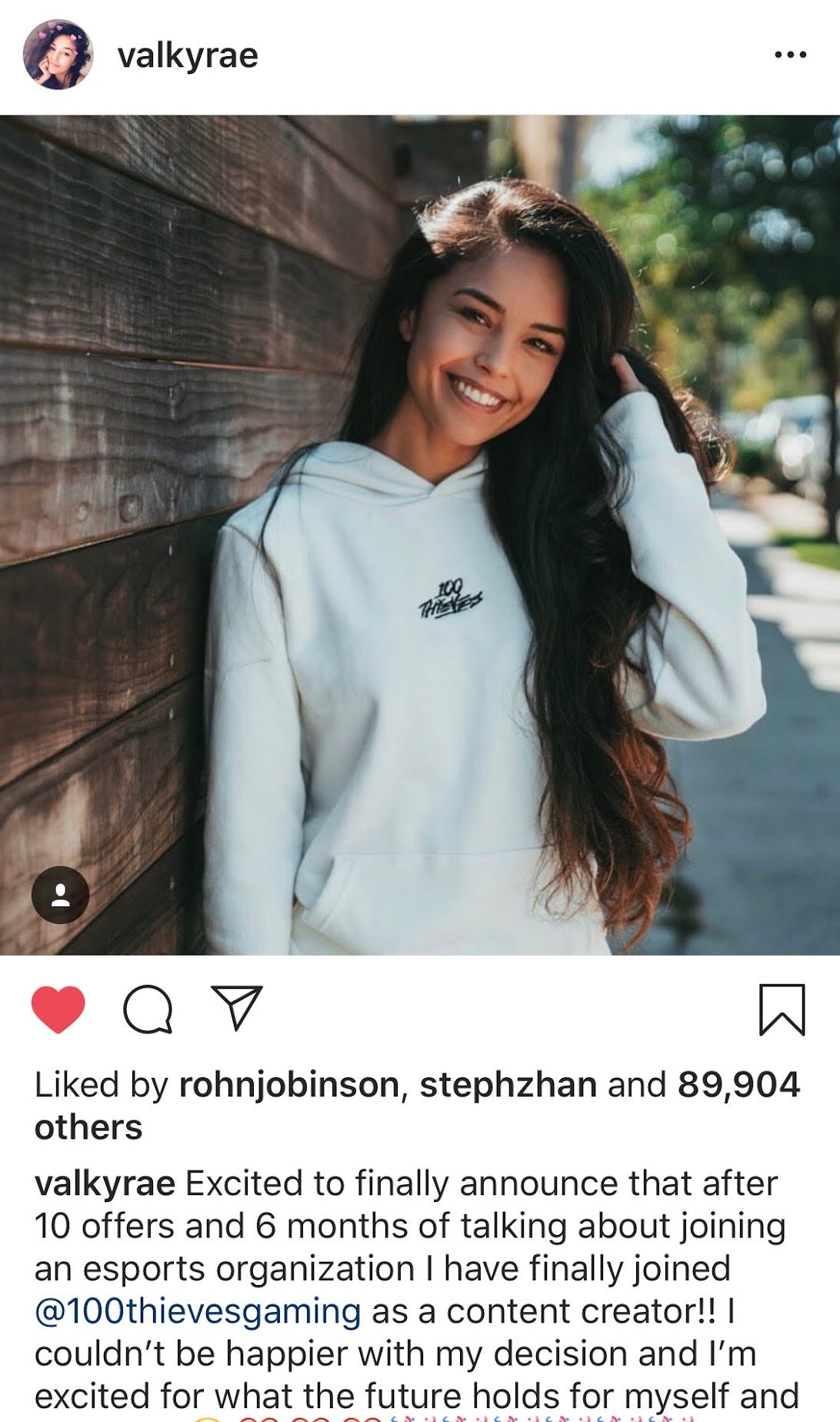Save the post with the bookmark icon

pos(782,1009)
